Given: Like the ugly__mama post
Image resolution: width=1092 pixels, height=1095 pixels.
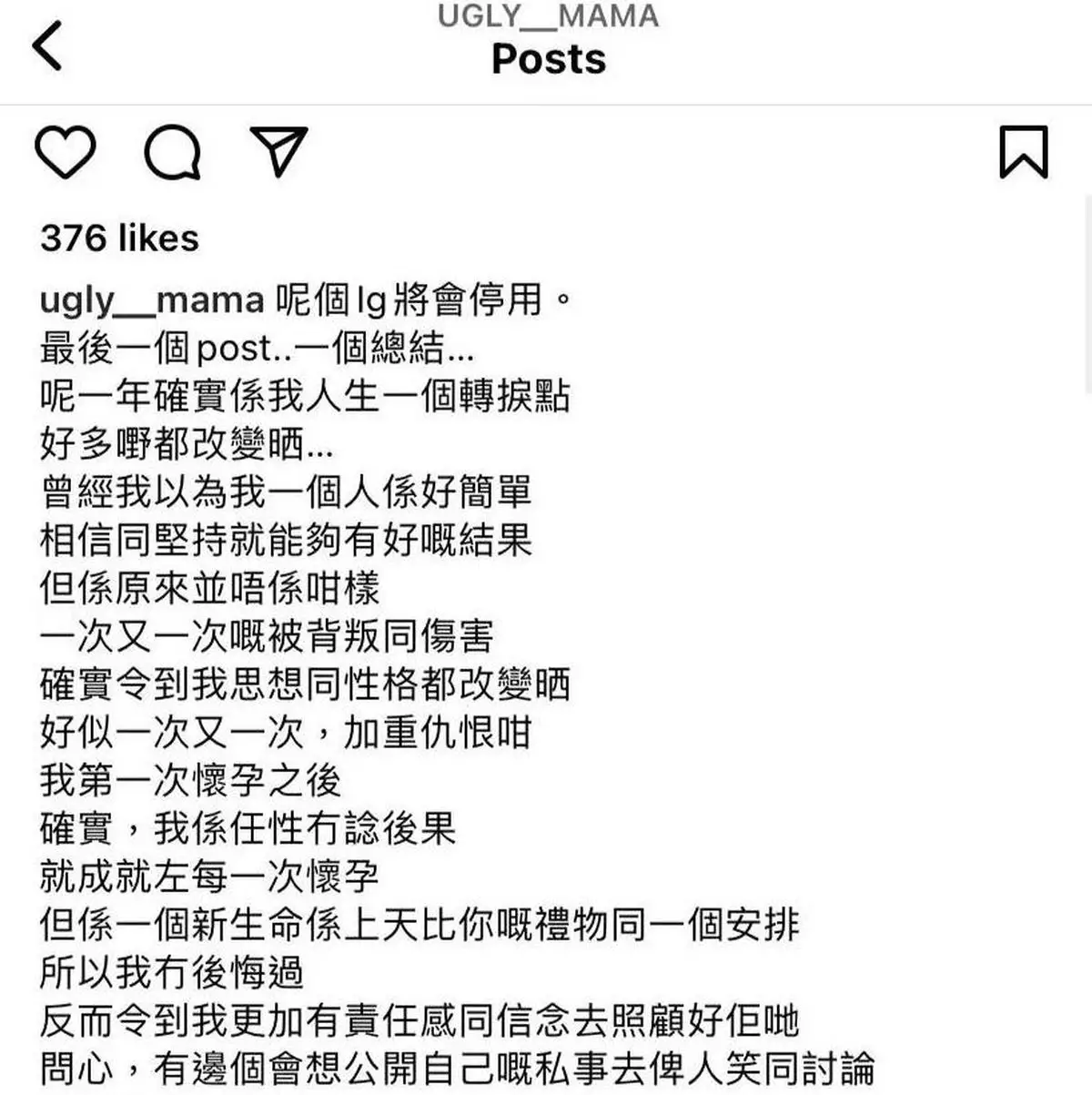Looking at the screenshot, I should pos(66,152).
